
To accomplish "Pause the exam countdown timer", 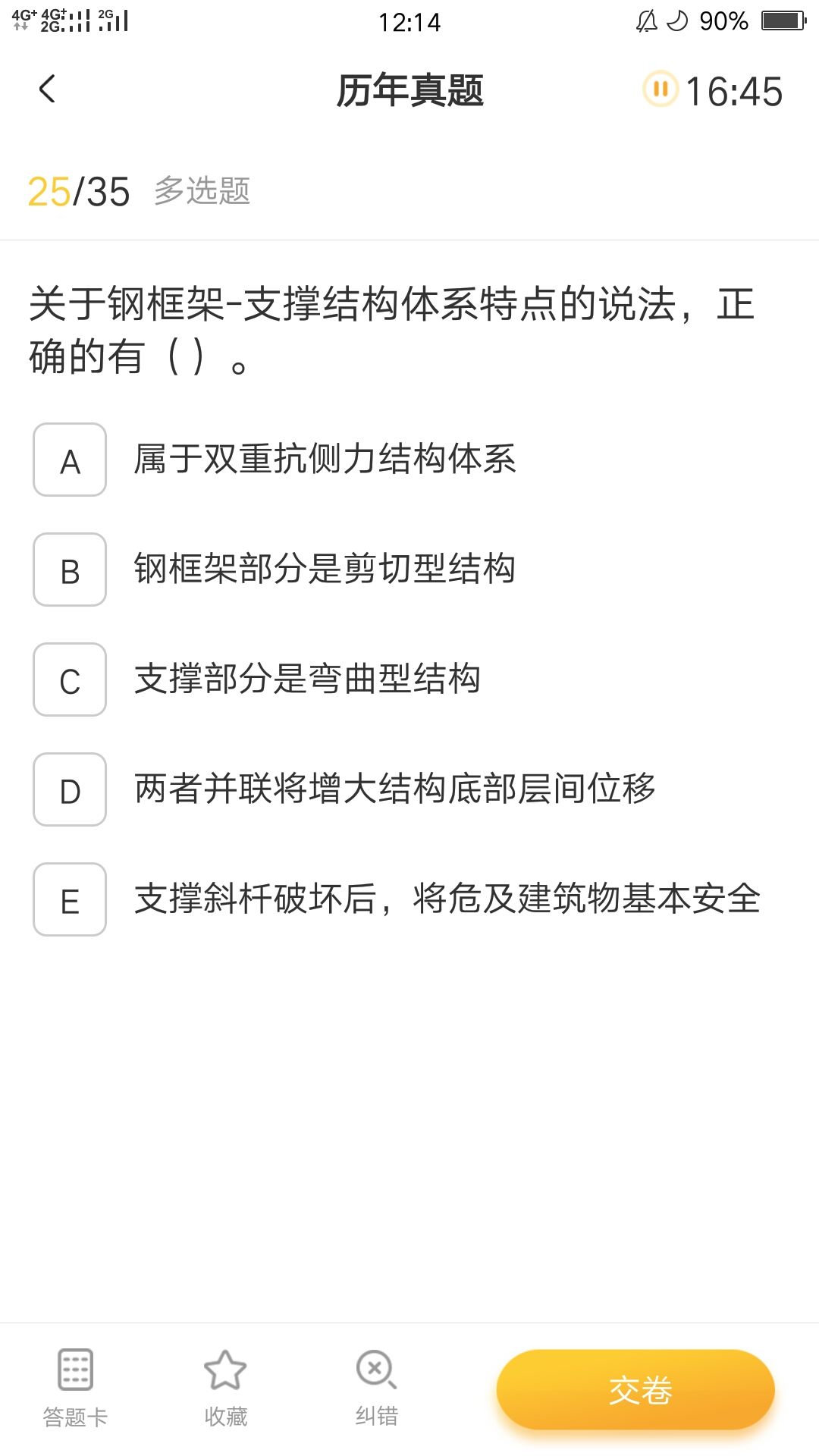I will (661, 89).
